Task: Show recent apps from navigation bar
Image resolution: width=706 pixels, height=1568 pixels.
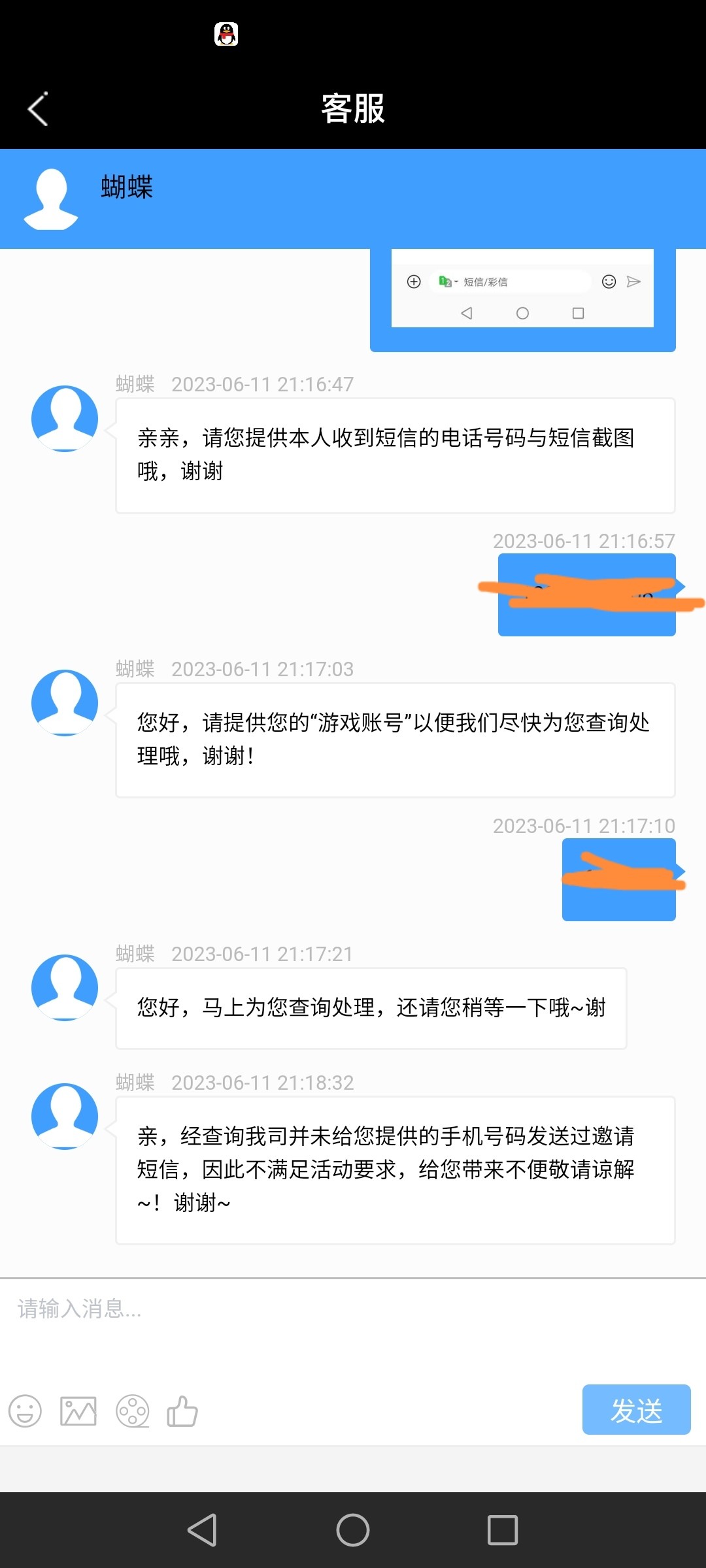Action: (503, 1530)
